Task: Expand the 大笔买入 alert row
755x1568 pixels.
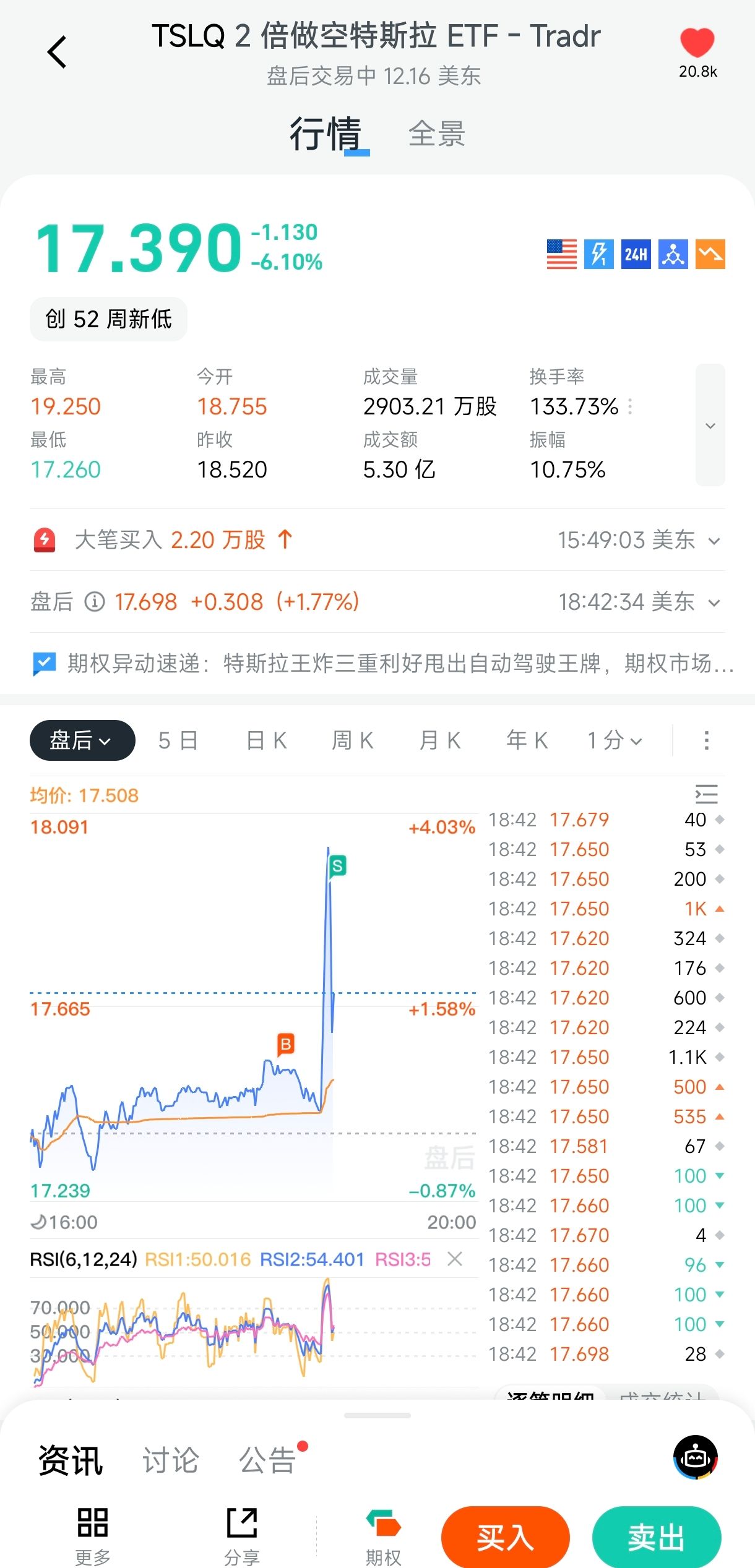Action: (x=714, y=541)
